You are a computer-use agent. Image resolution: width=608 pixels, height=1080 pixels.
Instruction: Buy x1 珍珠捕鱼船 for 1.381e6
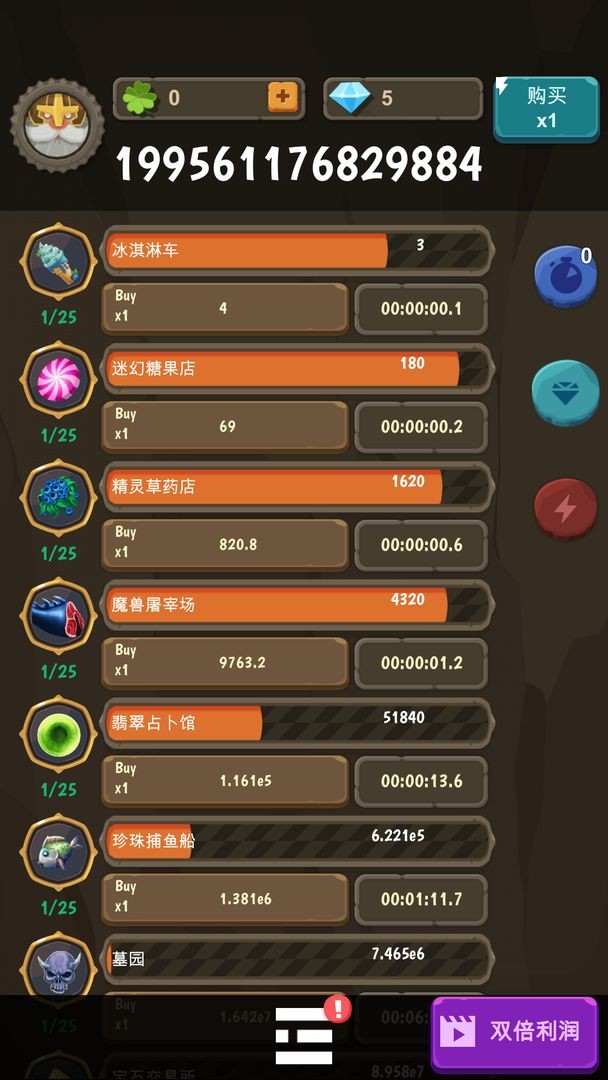click(x=225, y=899)
